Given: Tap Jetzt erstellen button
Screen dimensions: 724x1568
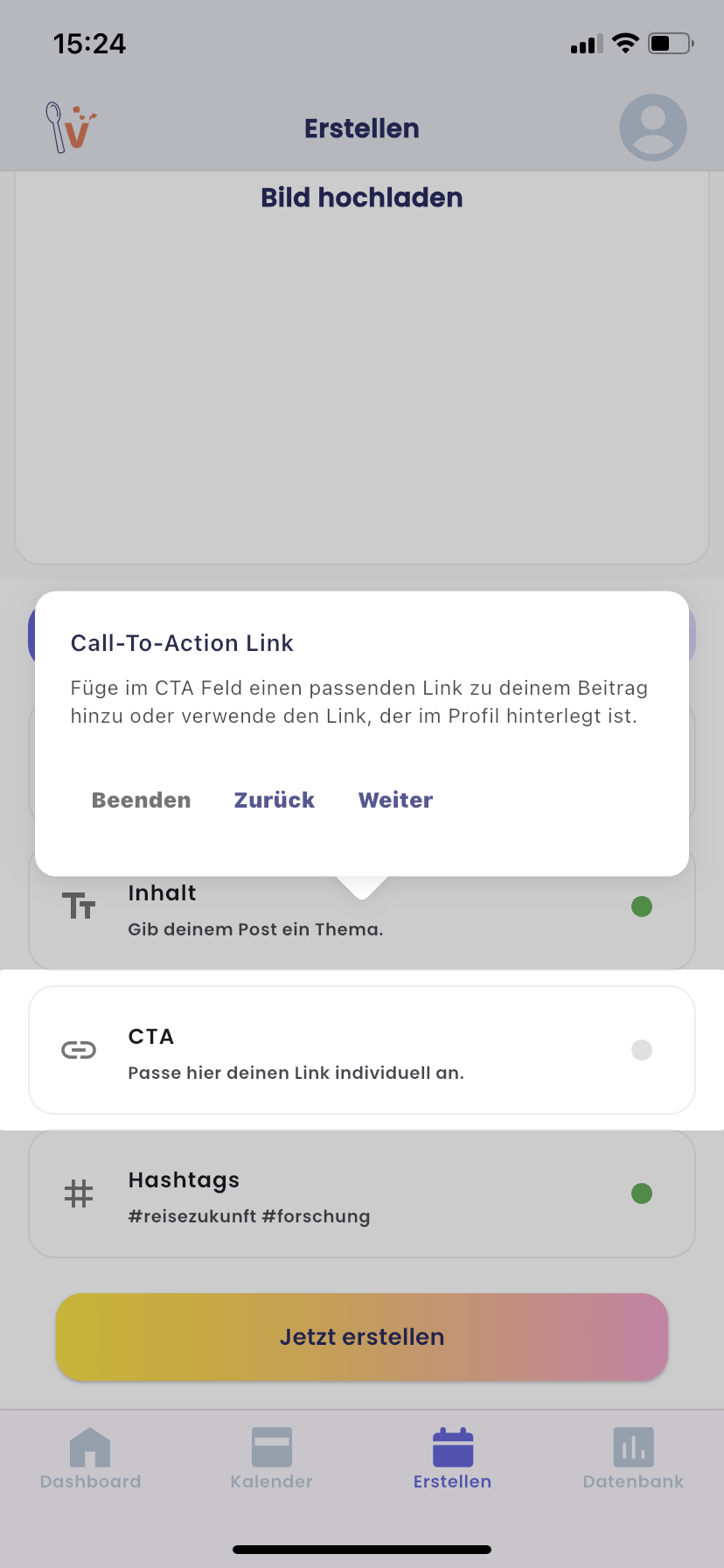Looking at the screenshot, I should (x=362, y=1337).
